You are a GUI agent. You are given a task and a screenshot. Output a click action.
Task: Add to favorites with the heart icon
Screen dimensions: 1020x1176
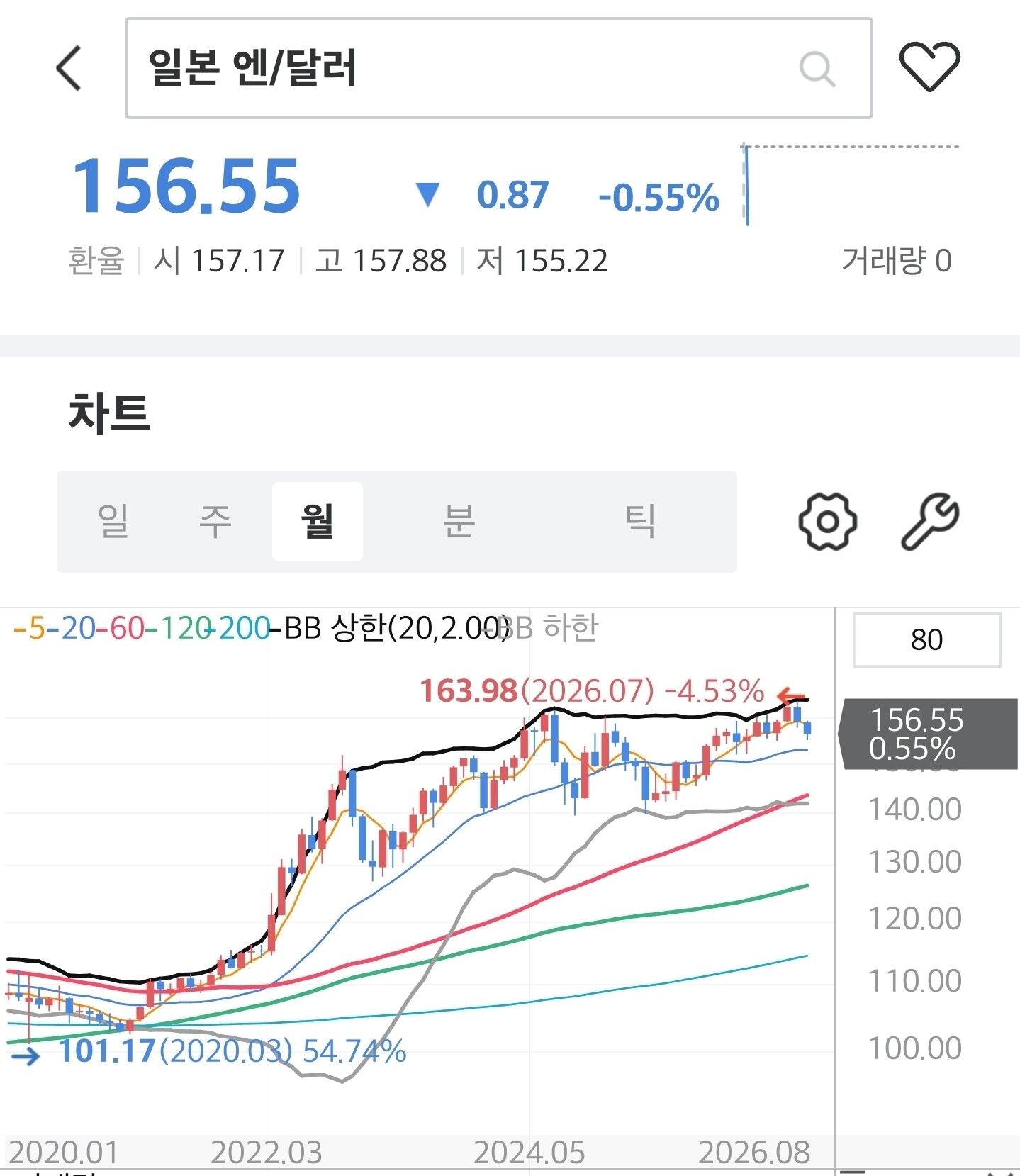tap(929, 67)
